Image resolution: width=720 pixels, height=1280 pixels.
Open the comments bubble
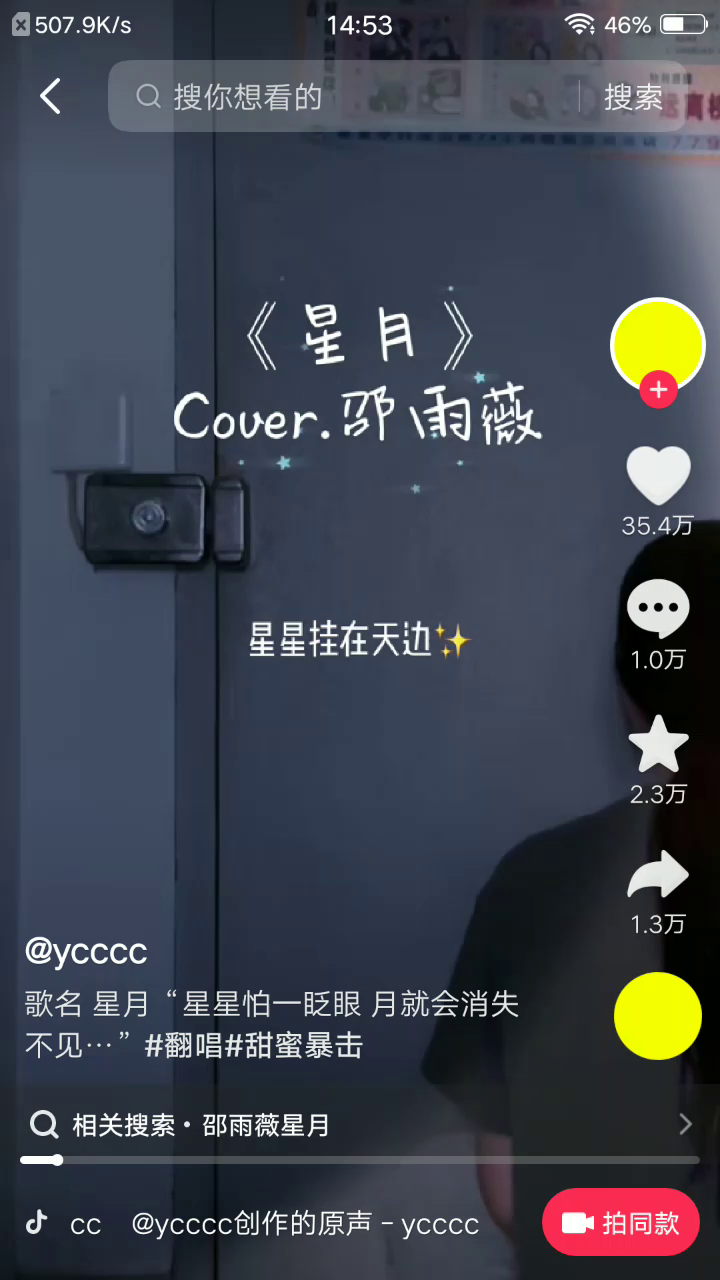[658, 608]
